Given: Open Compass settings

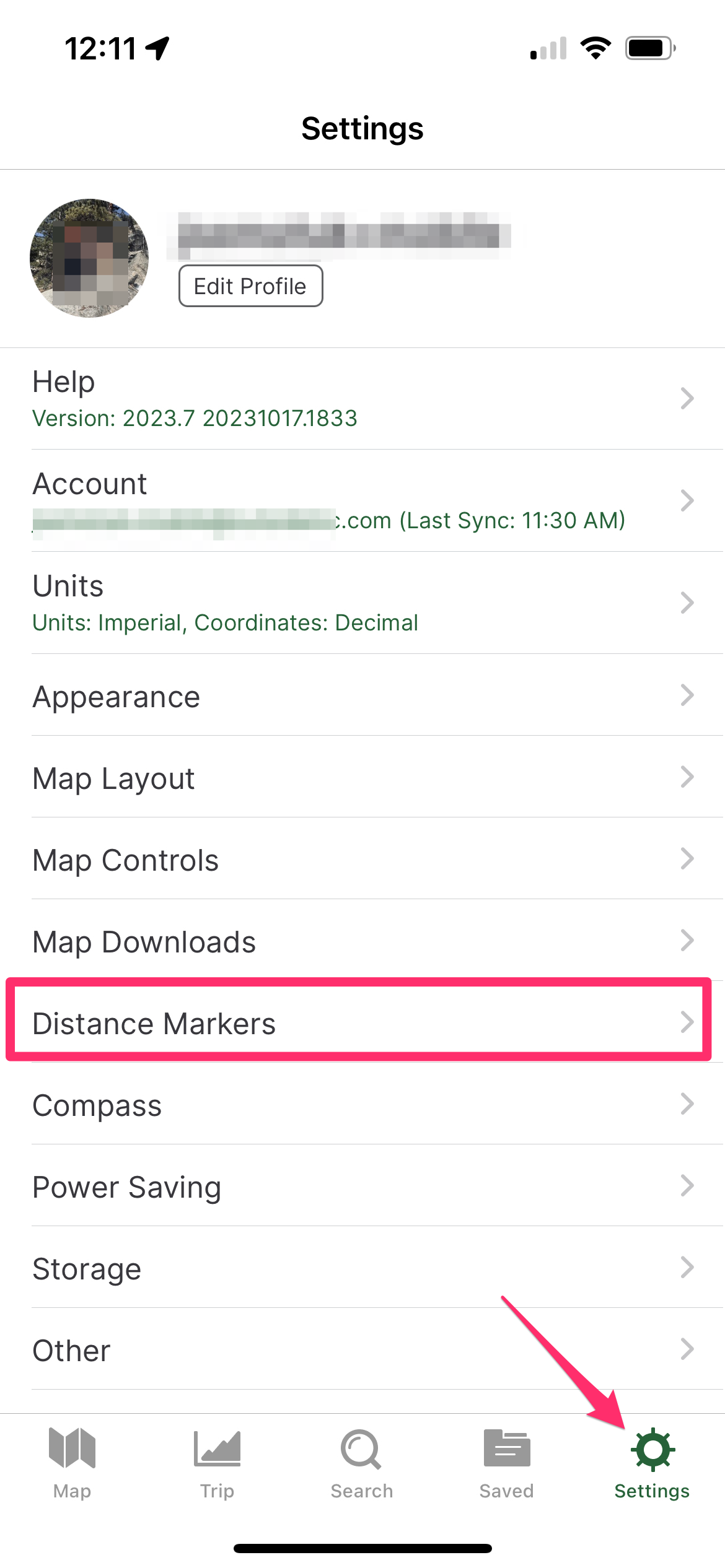Looking at the screenshot, I should click(x=362, y=1104).
